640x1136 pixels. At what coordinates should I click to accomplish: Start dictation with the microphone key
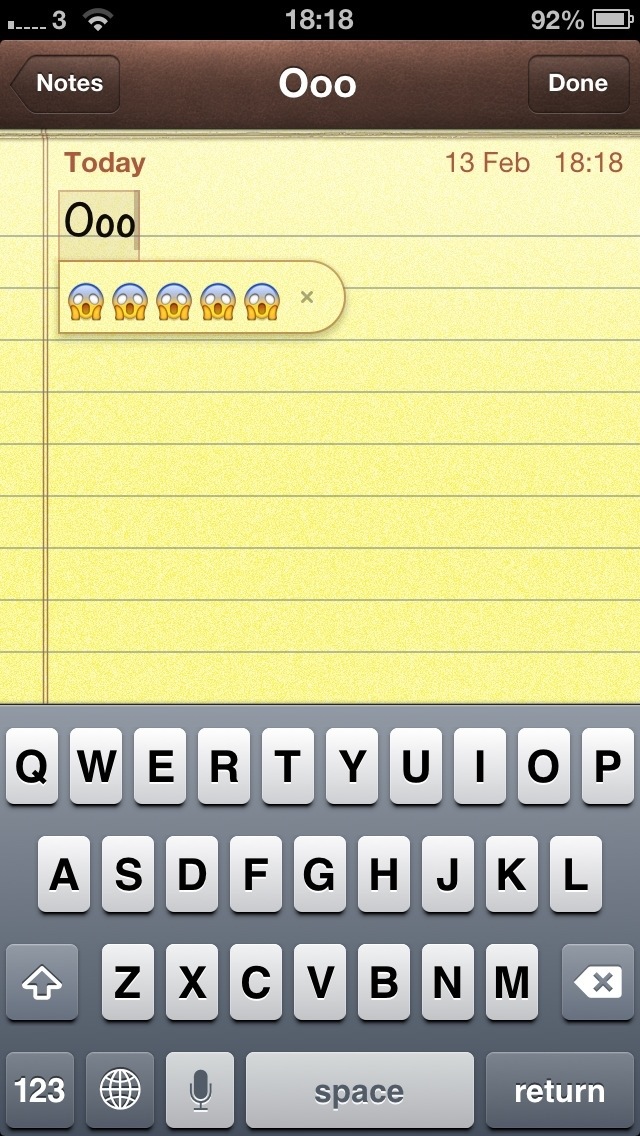point(200,1090)
